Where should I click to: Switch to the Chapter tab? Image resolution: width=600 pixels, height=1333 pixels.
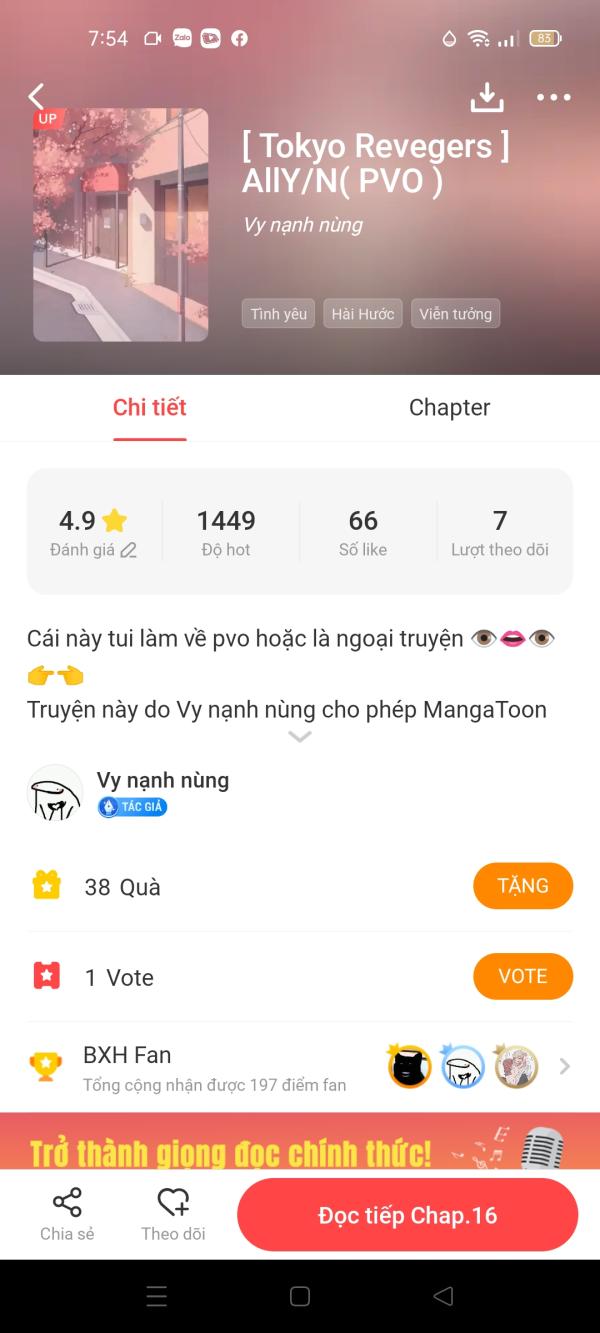click(449, 407)
